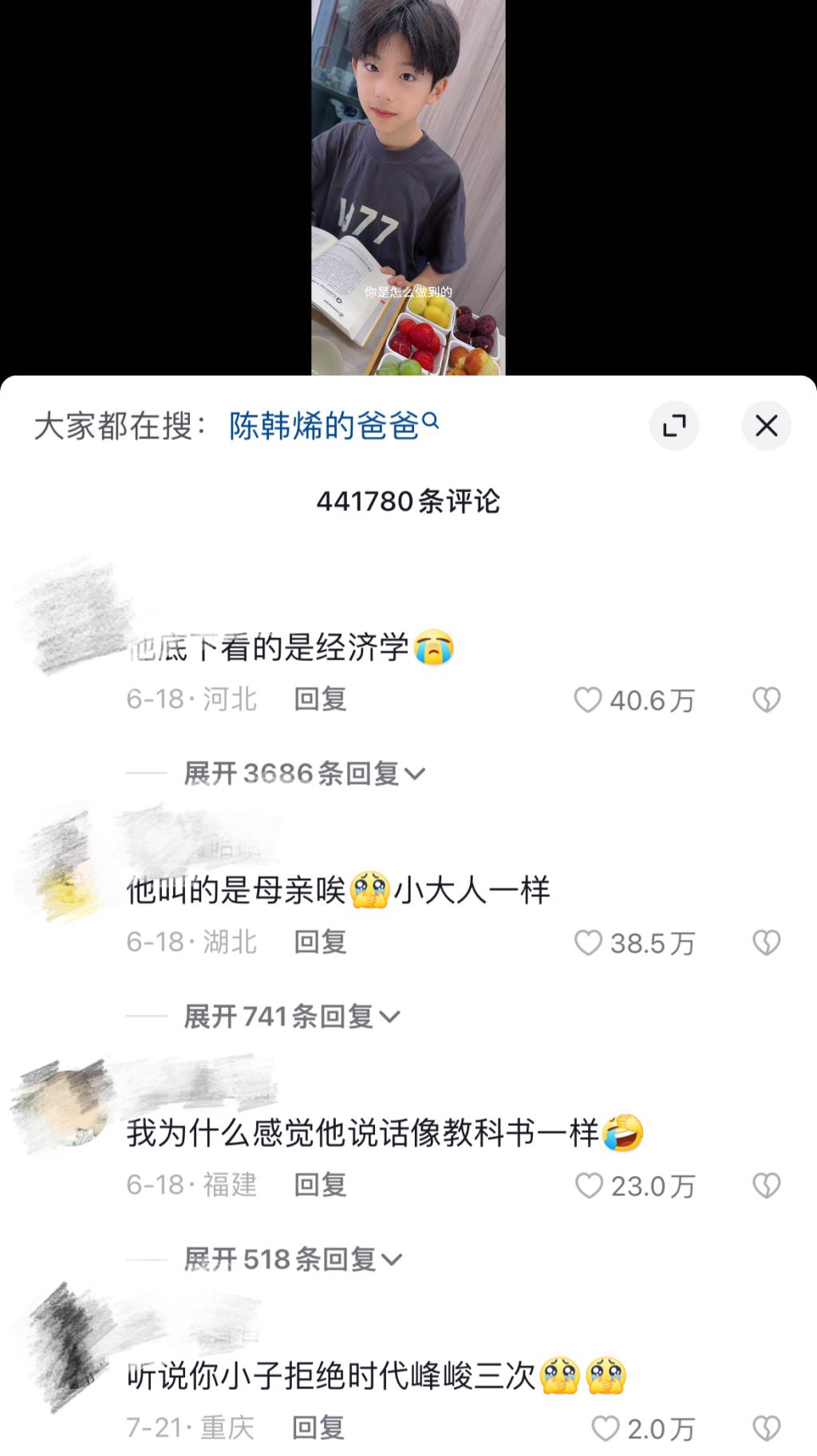
Task: Dislike the comment about 经济学
Action: click(x=766, y=700)
